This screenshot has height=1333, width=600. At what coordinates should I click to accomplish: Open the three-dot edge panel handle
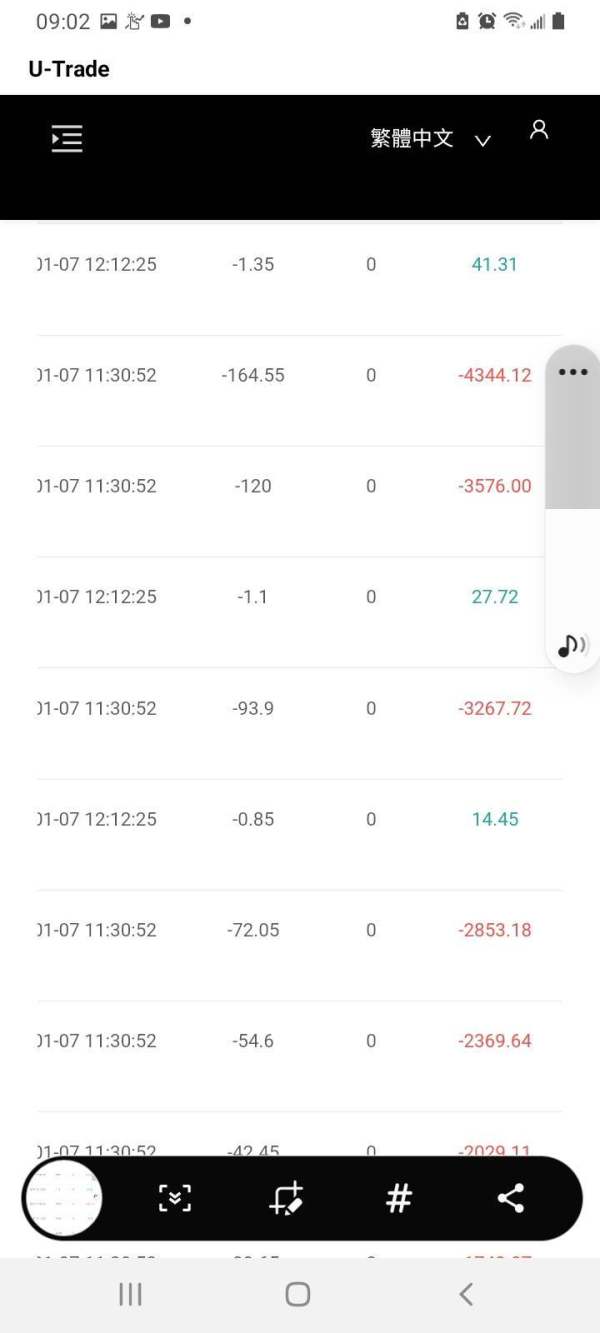tap(573, 372)
